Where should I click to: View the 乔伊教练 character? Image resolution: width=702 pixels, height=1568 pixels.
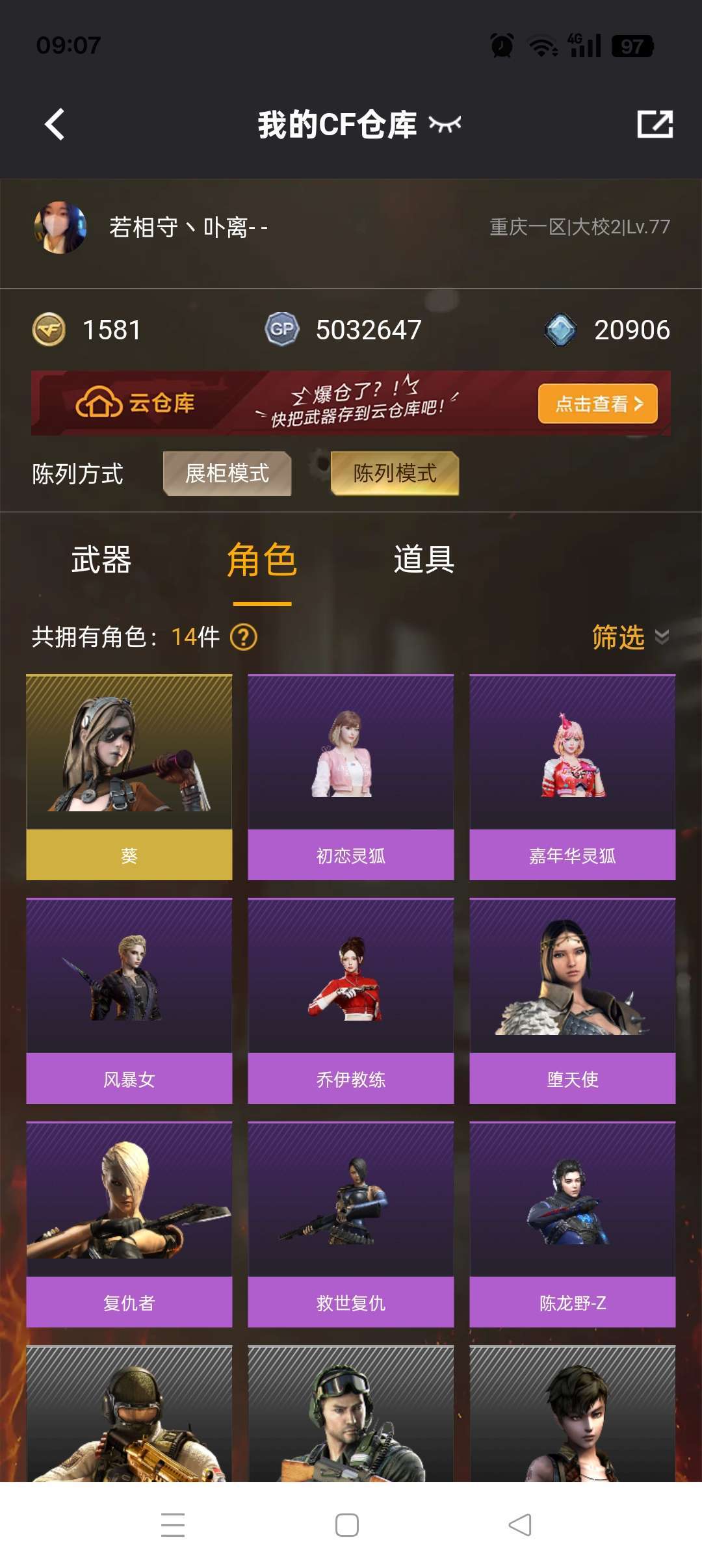click(351, 1000)
